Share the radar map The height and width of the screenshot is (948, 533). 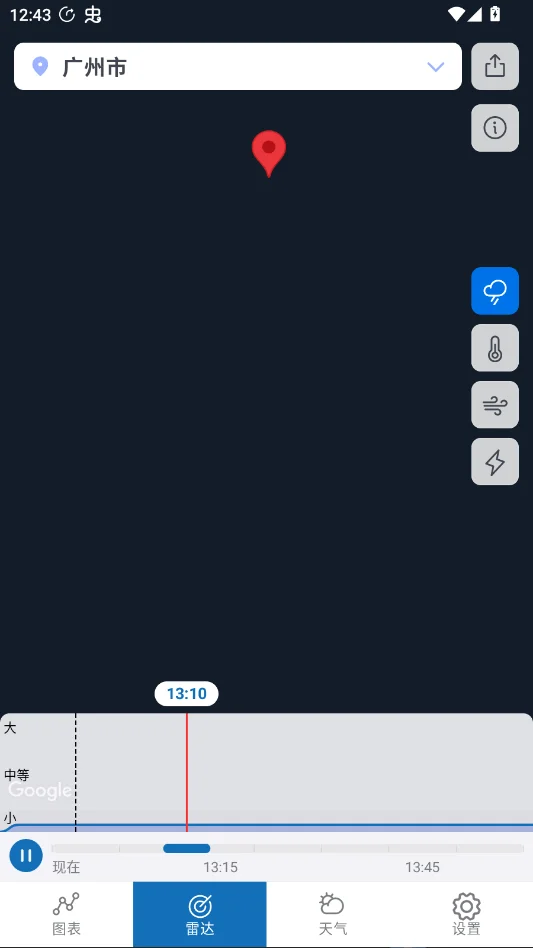click(x=495, y=67)
